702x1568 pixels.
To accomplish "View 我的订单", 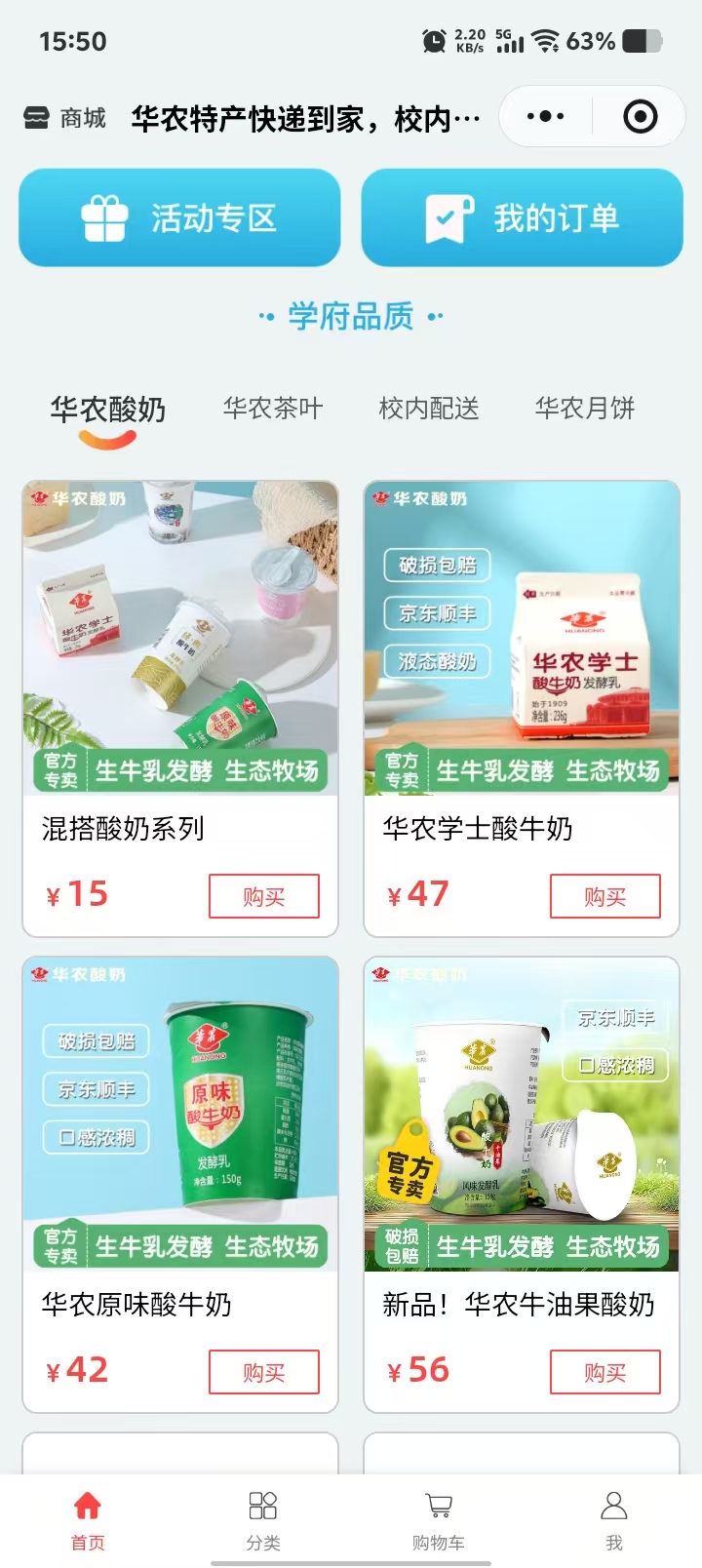I will point(523,217).
